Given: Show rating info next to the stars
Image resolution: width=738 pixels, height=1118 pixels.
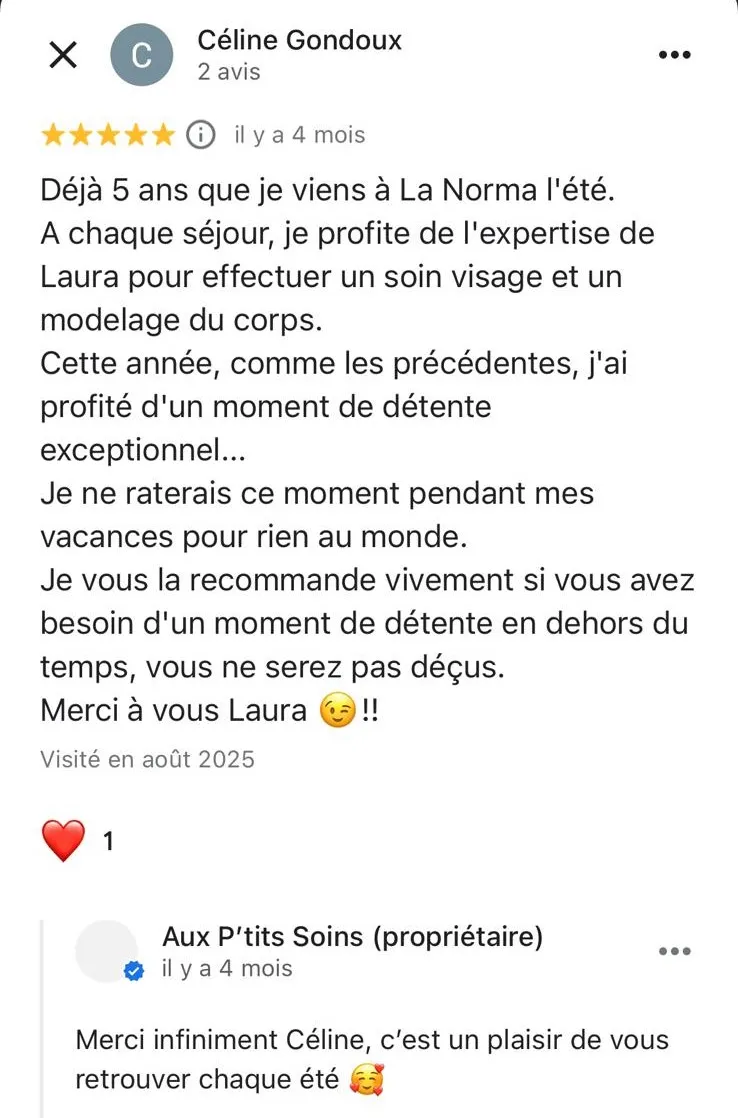Looking at the screenshot, I should [x=201, y=134].
